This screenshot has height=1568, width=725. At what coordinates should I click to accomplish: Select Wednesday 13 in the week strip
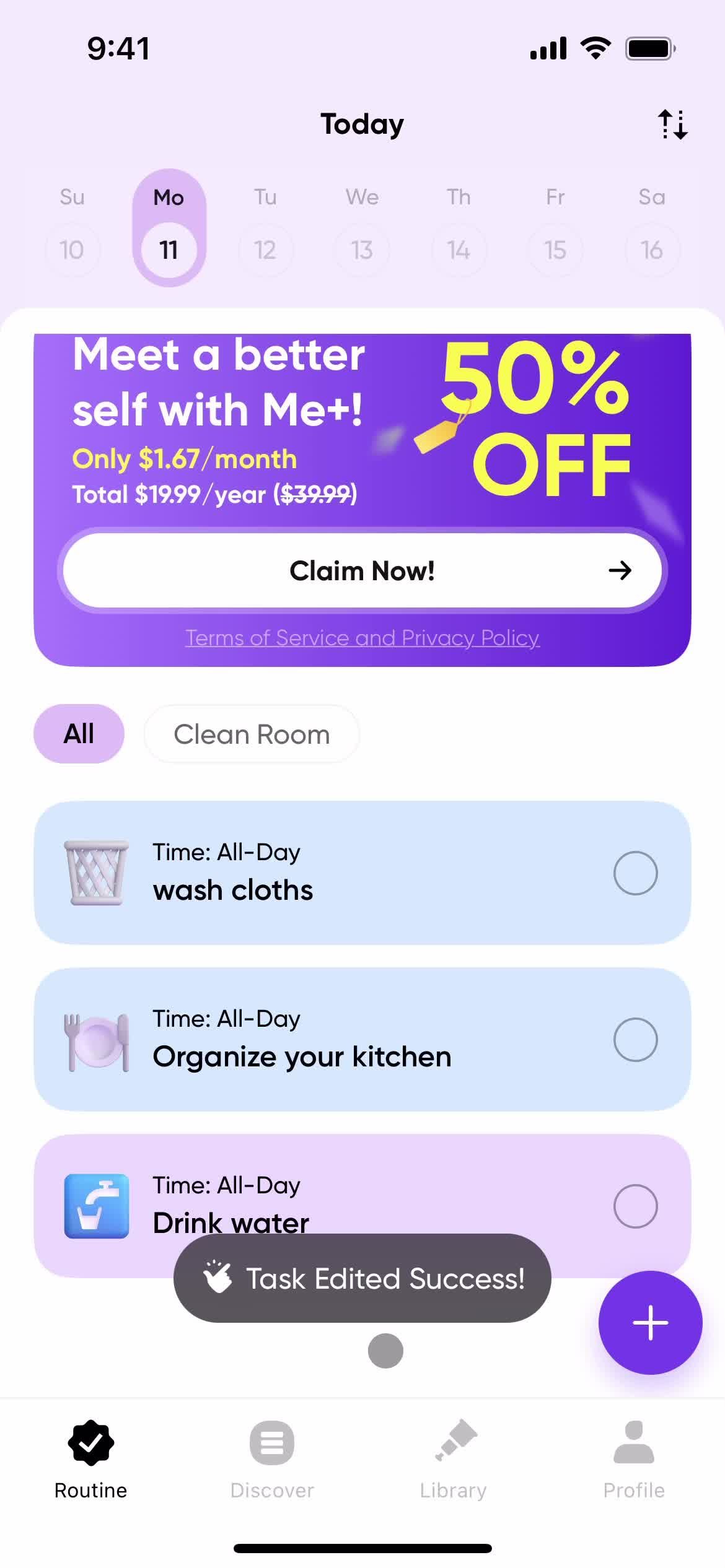click(362, 250)
